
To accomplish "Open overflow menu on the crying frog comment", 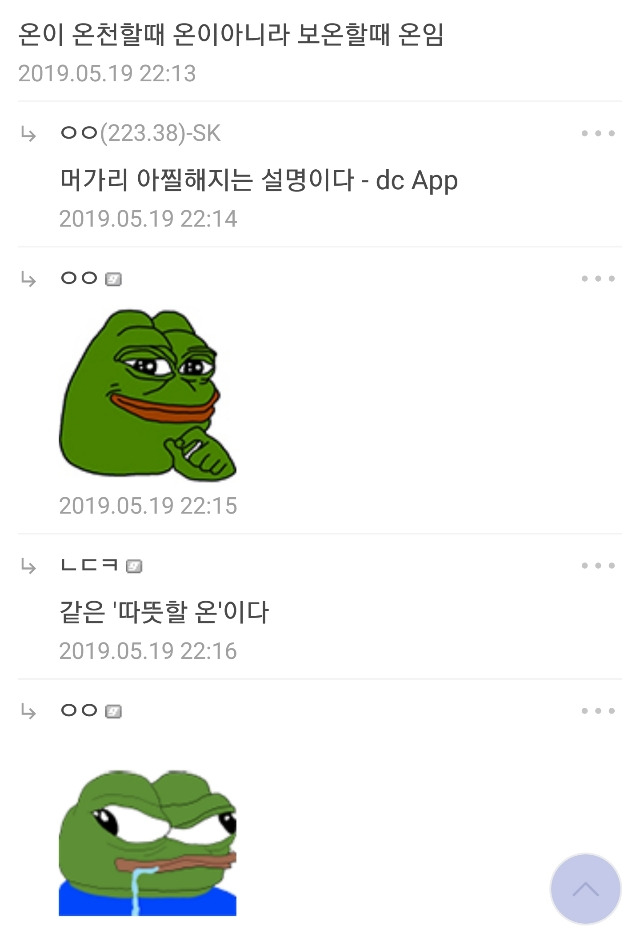I will pyautogui.click(x=598, y=711).
